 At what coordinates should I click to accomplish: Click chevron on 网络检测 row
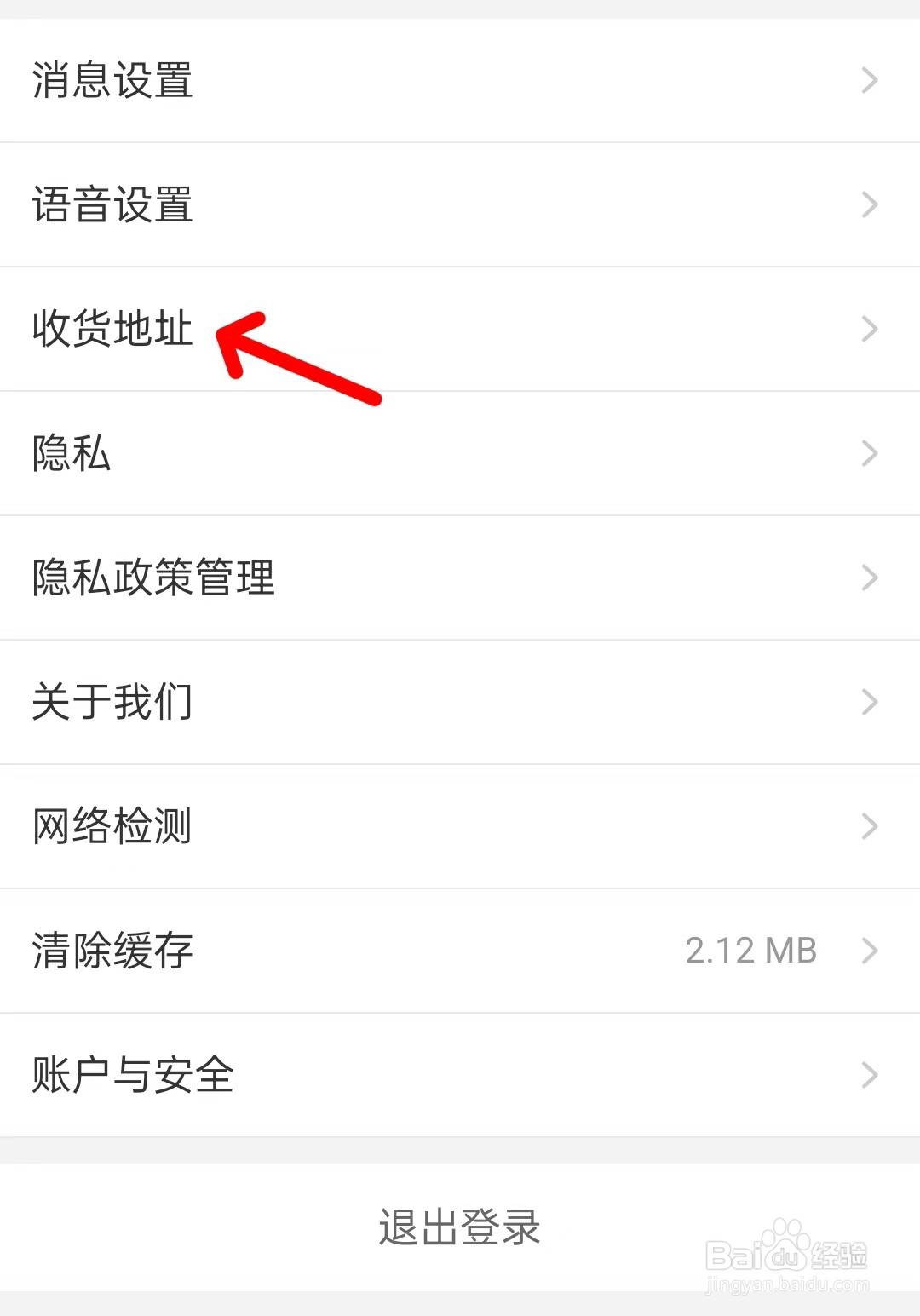coord(869,826)
